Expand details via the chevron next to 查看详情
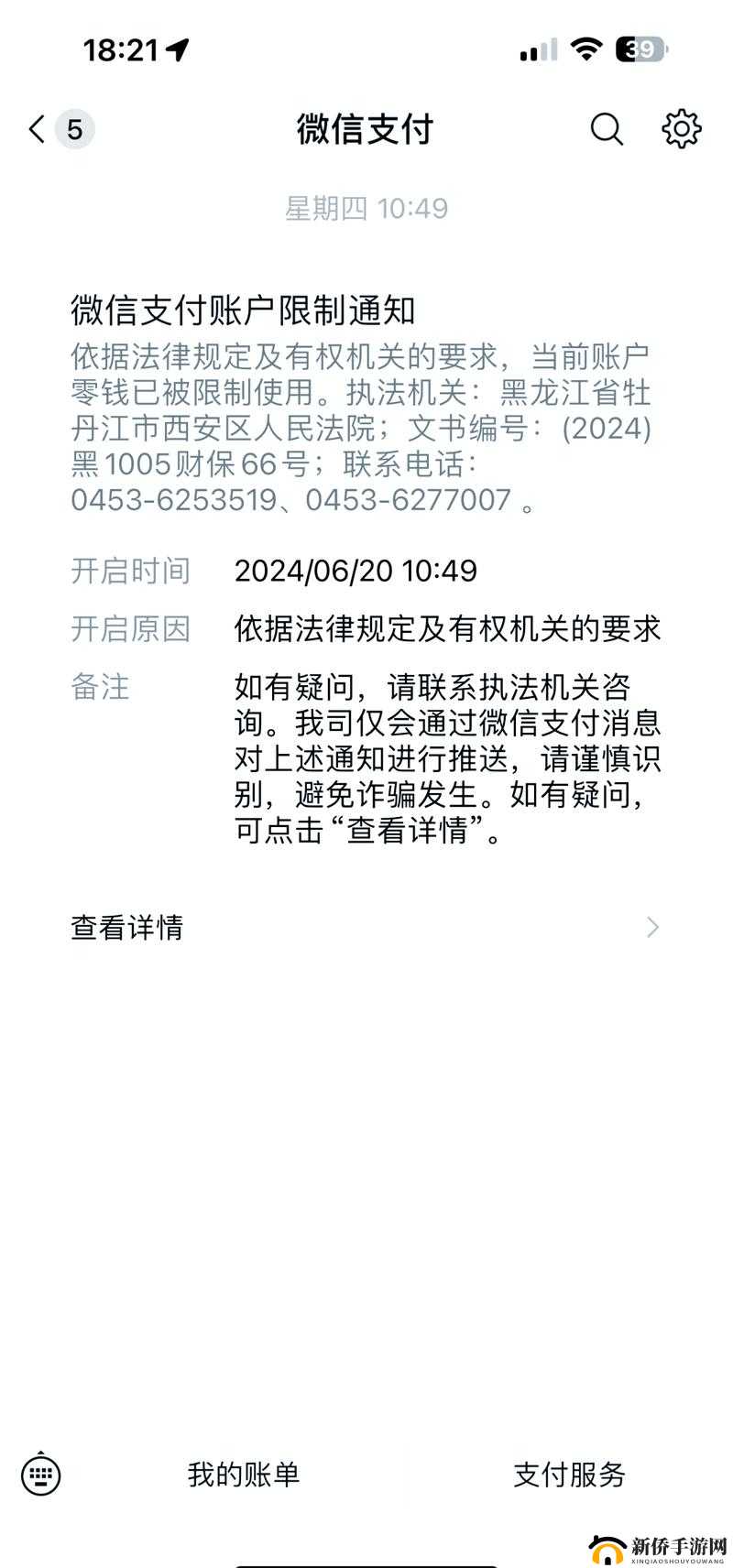733x1568 pixels. pyautogui.click(x=652, y=928)
